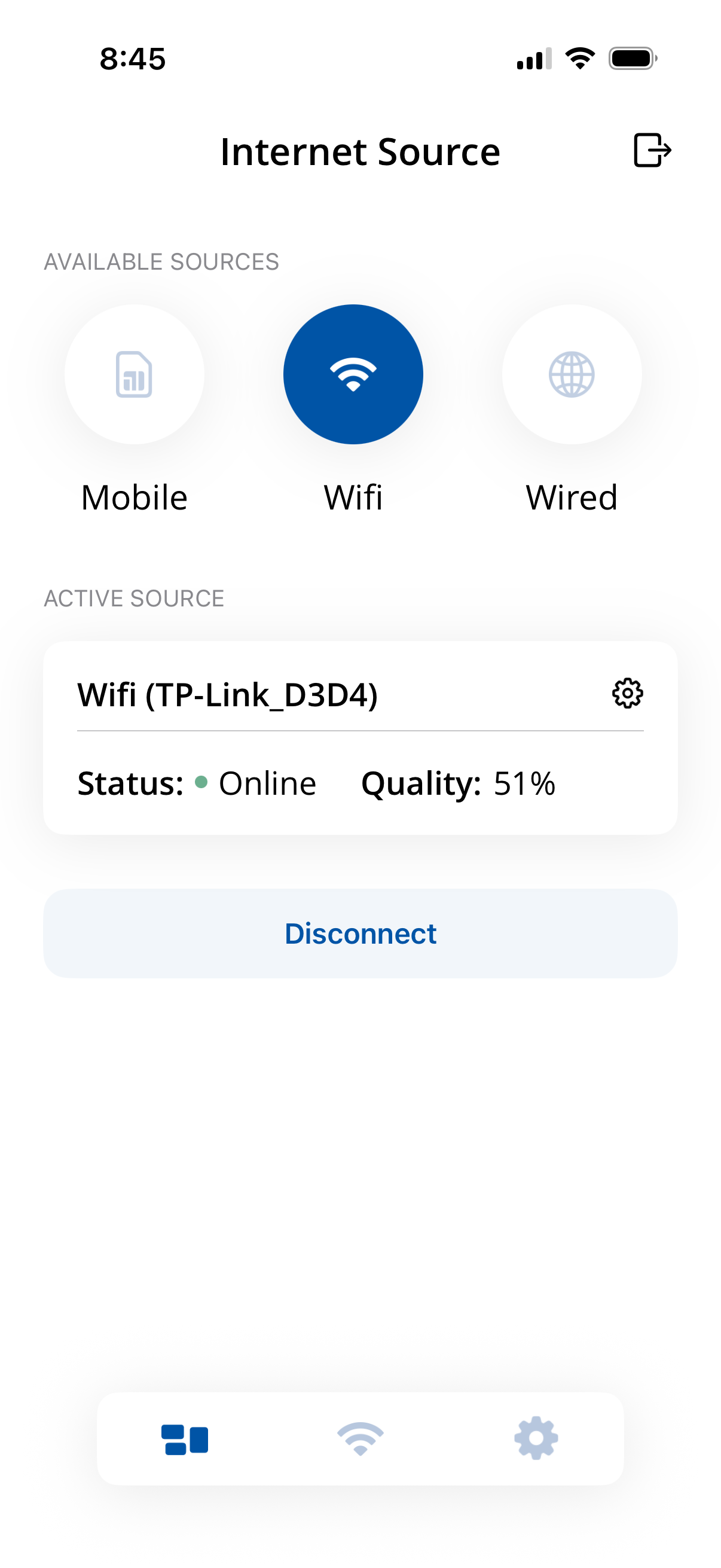Screen dimensions: 721x1568
Task: Choose the Wifi source option
Action: tap(353, 374)
